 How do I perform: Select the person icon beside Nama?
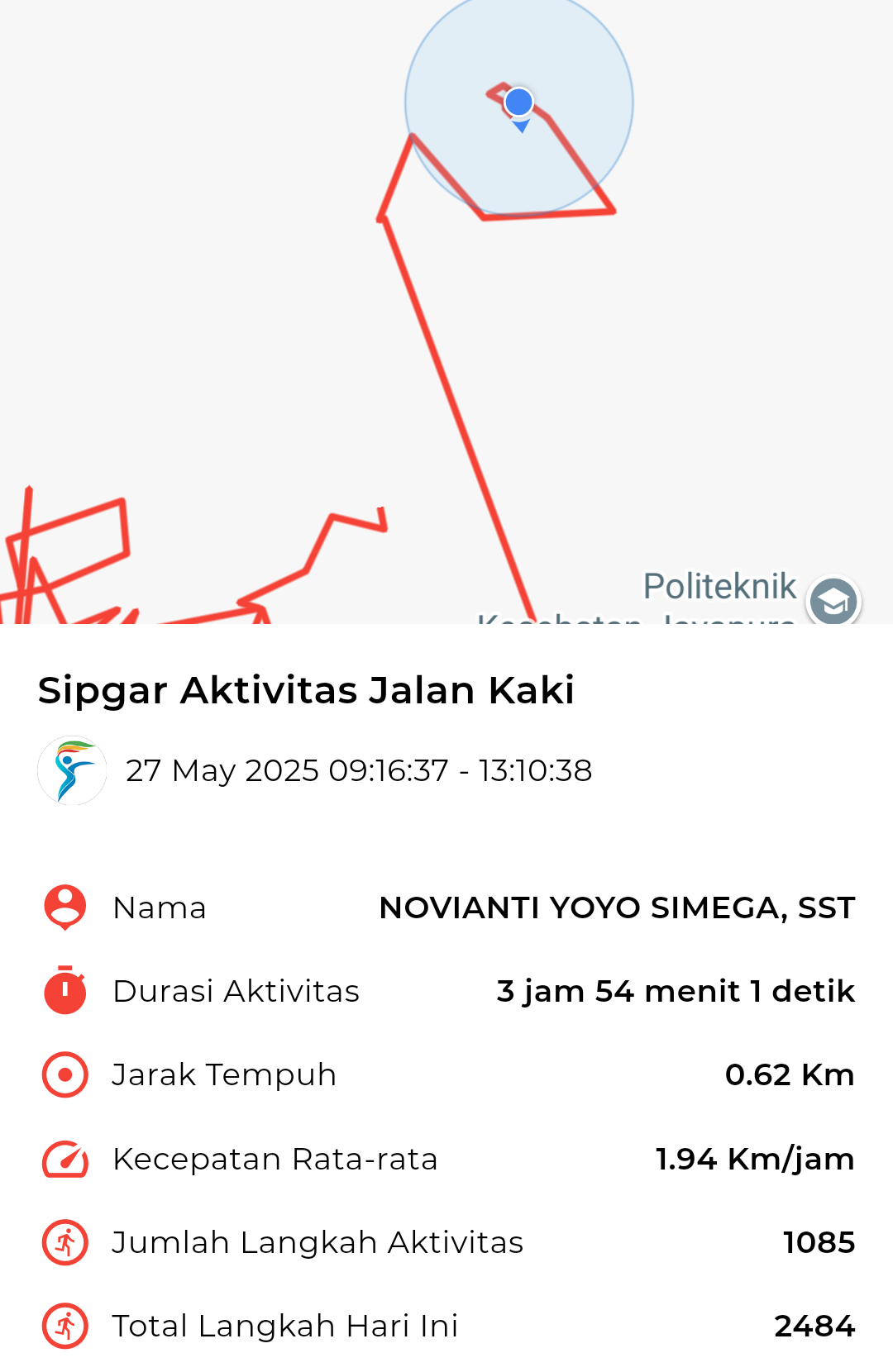[64, 907]
